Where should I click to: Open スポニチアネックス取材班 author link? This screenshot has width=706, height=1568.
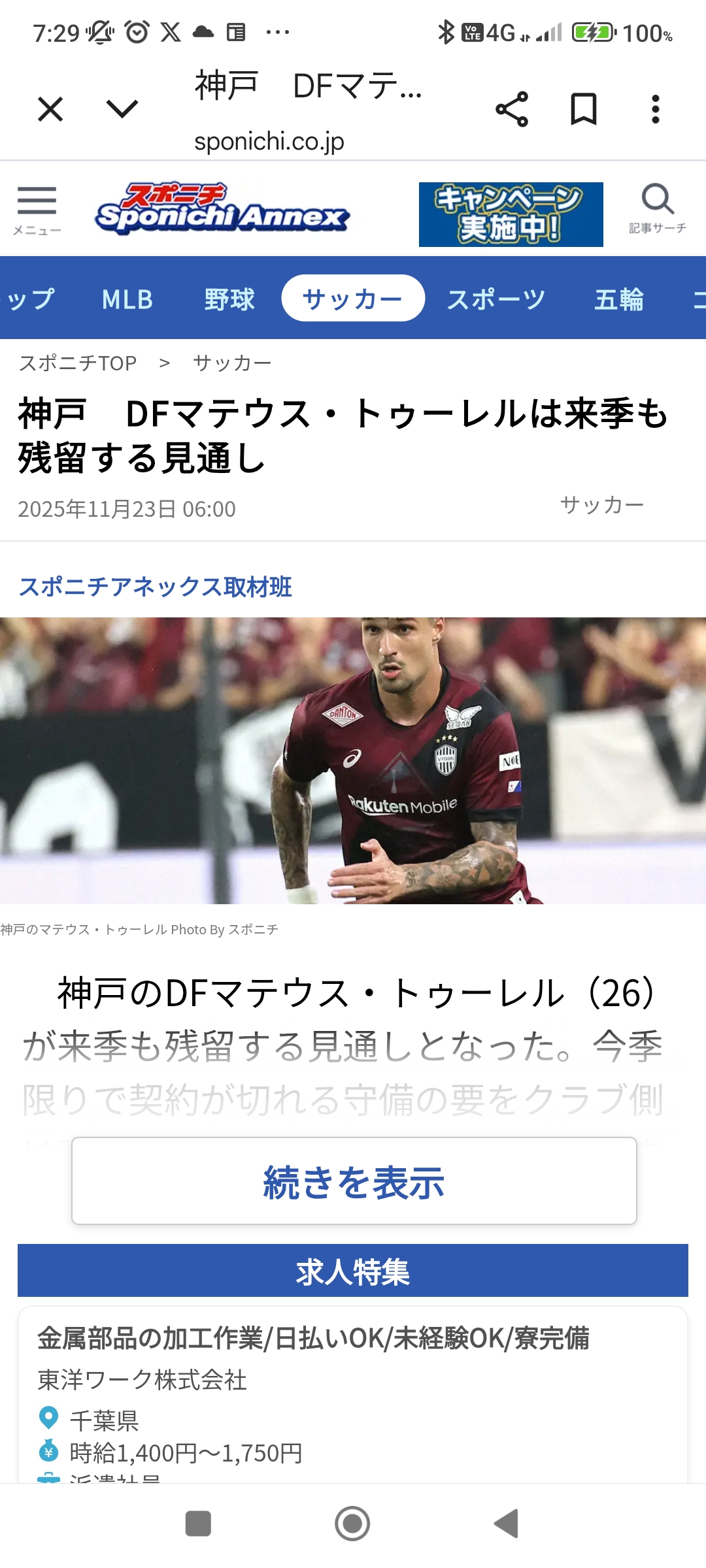(155, 587)
